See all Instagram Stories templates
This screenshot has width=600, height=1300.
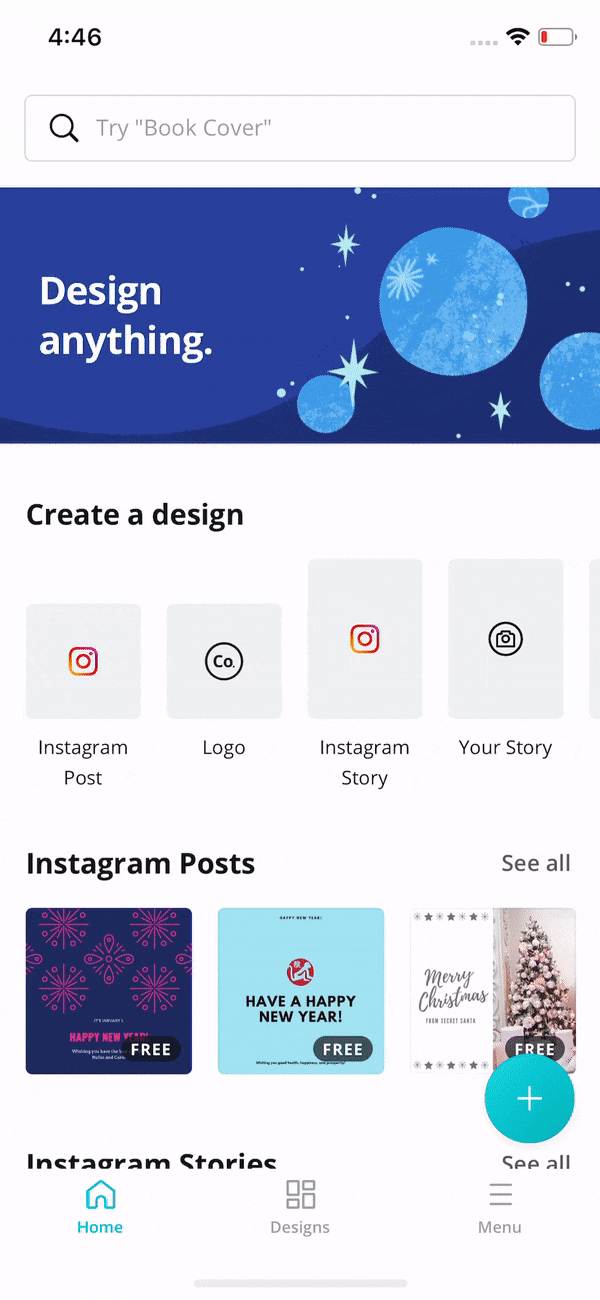[x=535, y=1163]
